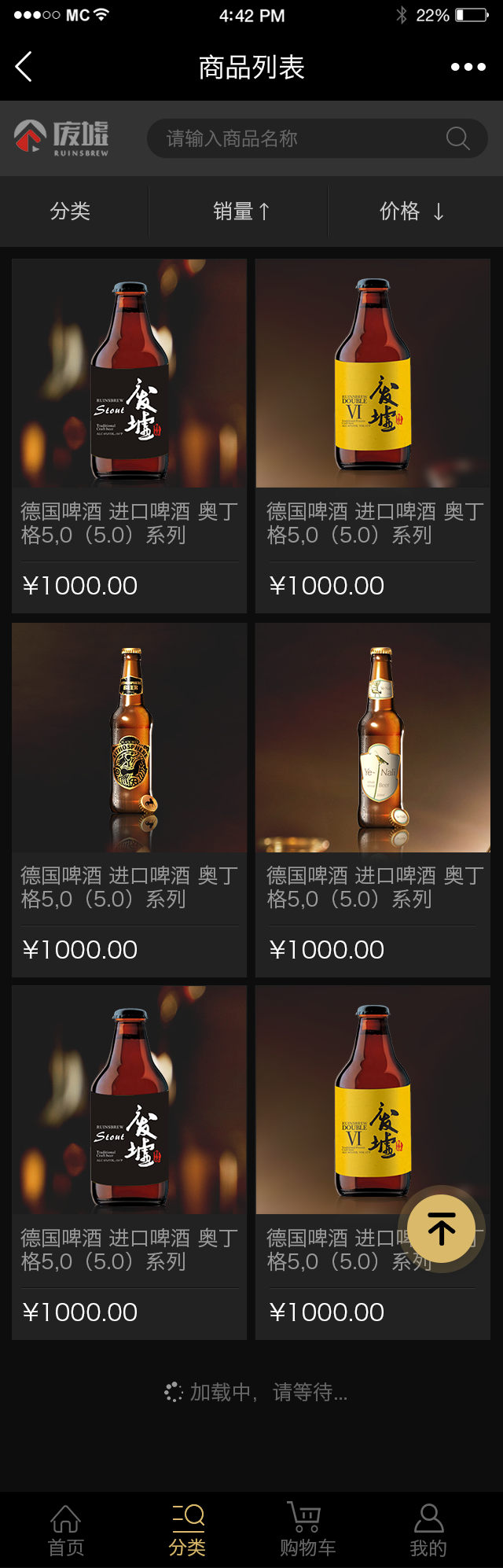This screenshot has width=503, height=1568.
Task: Open the three-dot overflow menu
Action: click(468, 67)
